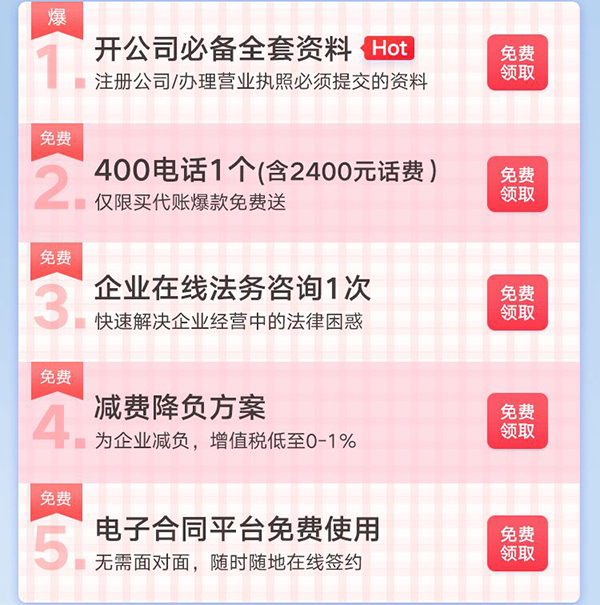The width and height of the screenshot is (600, 605).
Task: Claim the 开公司必备全套资料 offer
Action: pos(517,63)
